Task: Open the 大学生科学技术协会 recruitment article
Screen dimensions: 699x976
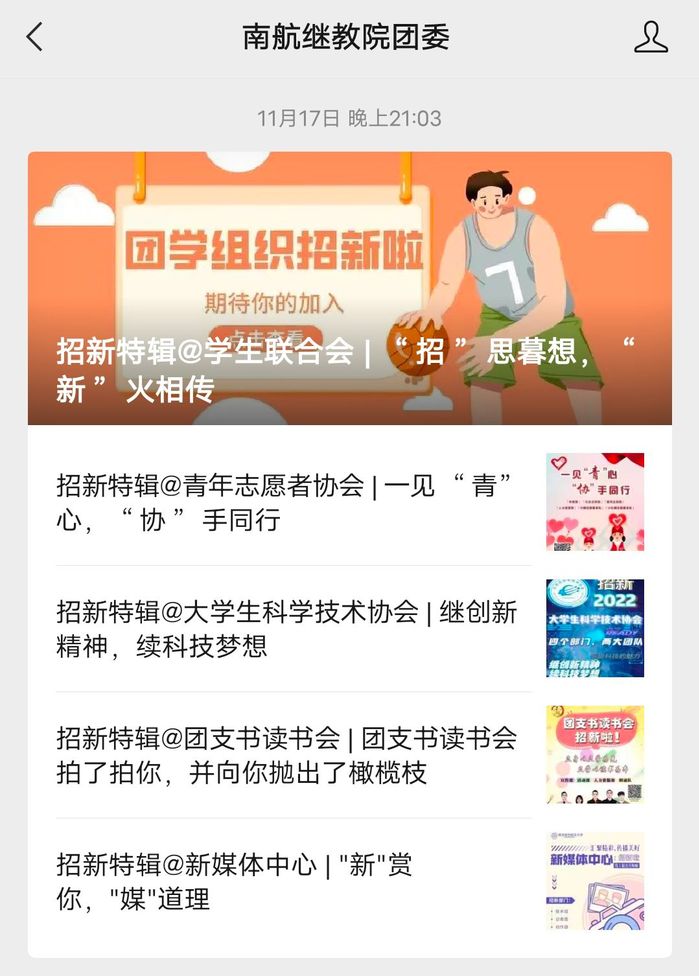Action: click(x=290, y=628)
